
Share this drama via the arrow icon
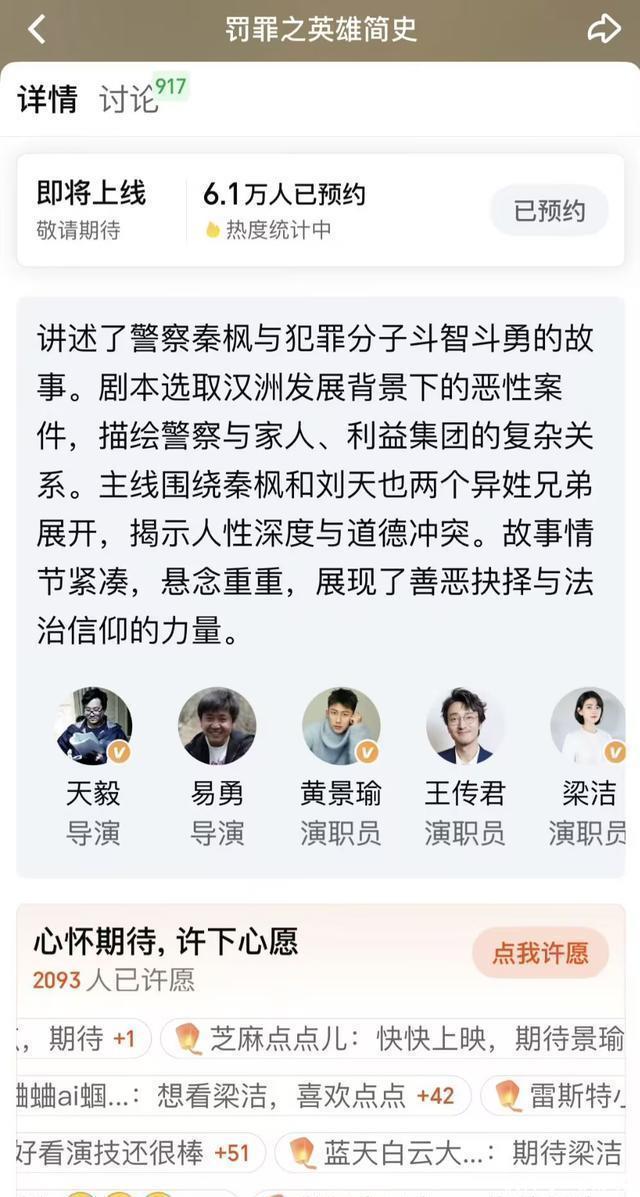pos(604,29)
